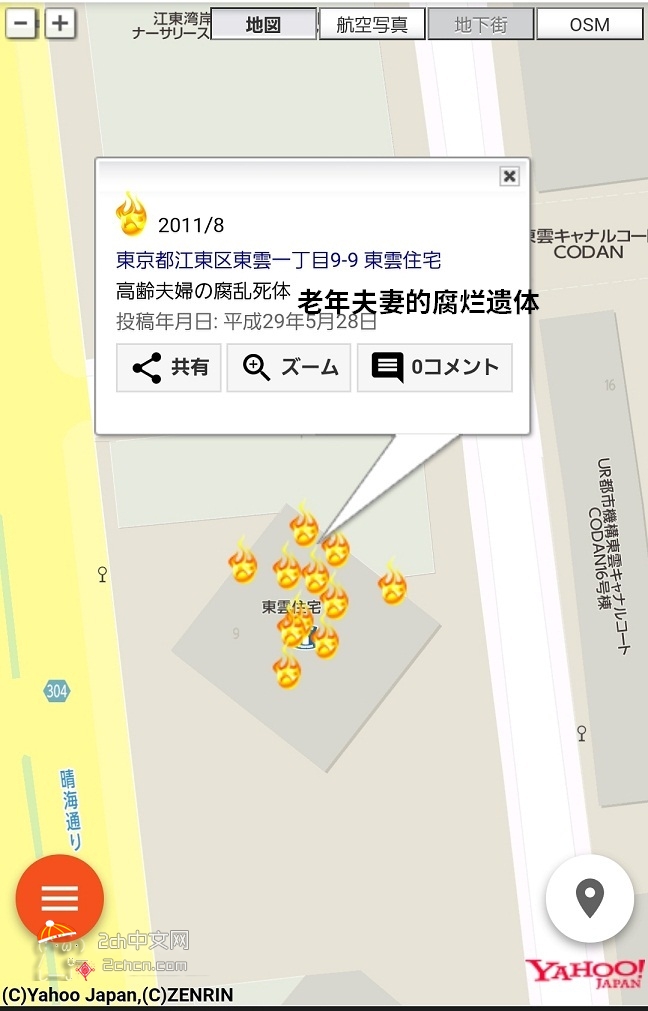Open the 0コメント comments button
This screenshot has height=1011, width=648.
[434, 367]
